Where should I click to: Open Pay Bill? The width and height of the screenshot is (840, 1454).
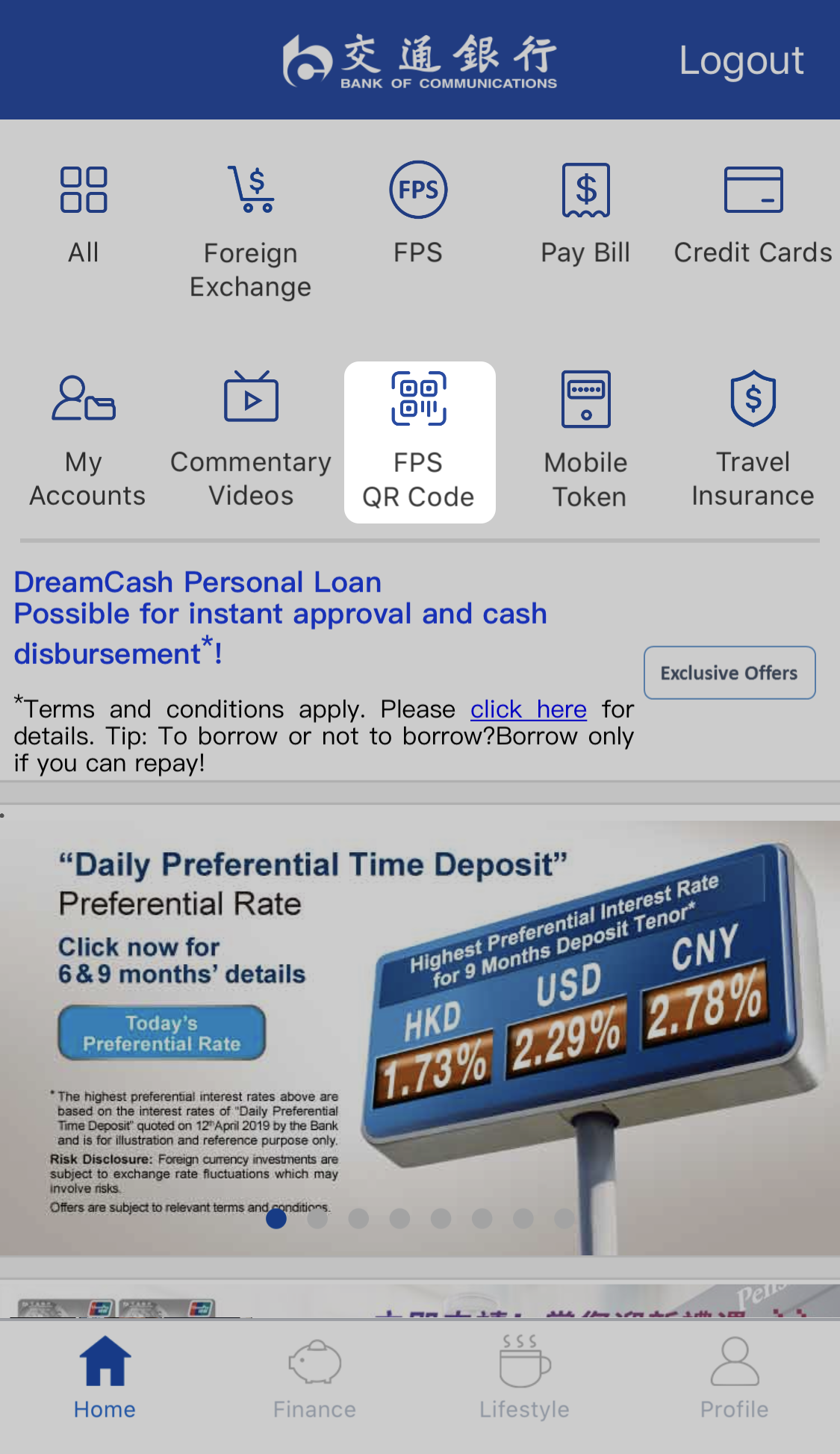coord(585,214)
